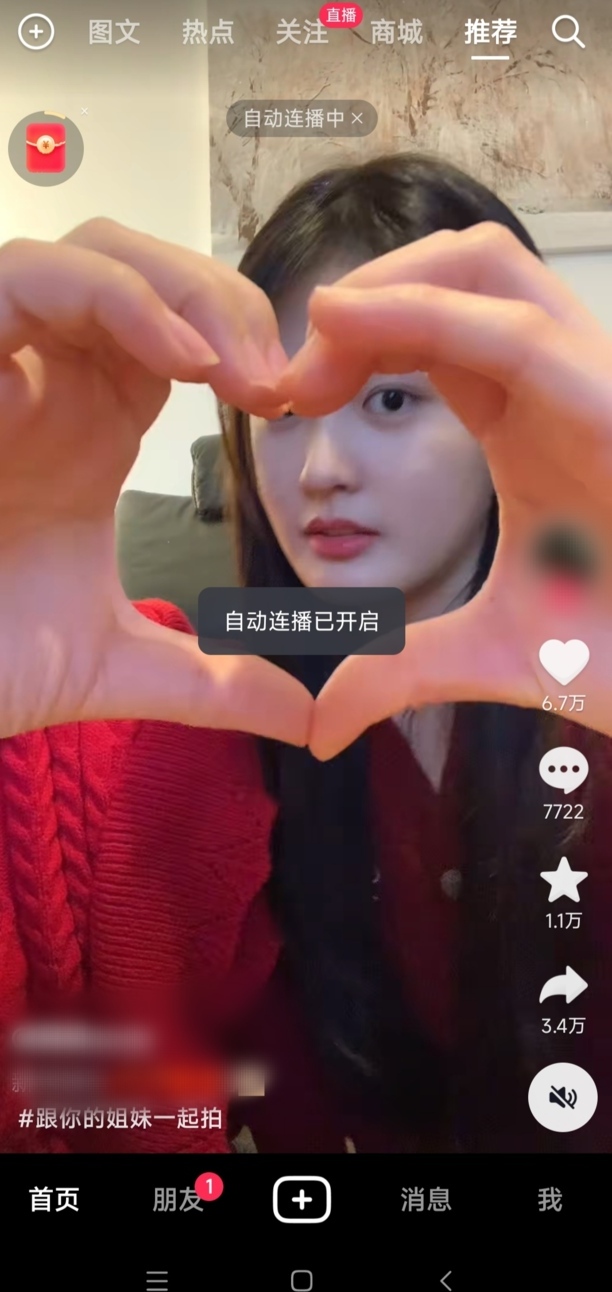This screenshot has height=1292, width=612.
Task: Select the 推荐 tab
Action: coord(490,32)
